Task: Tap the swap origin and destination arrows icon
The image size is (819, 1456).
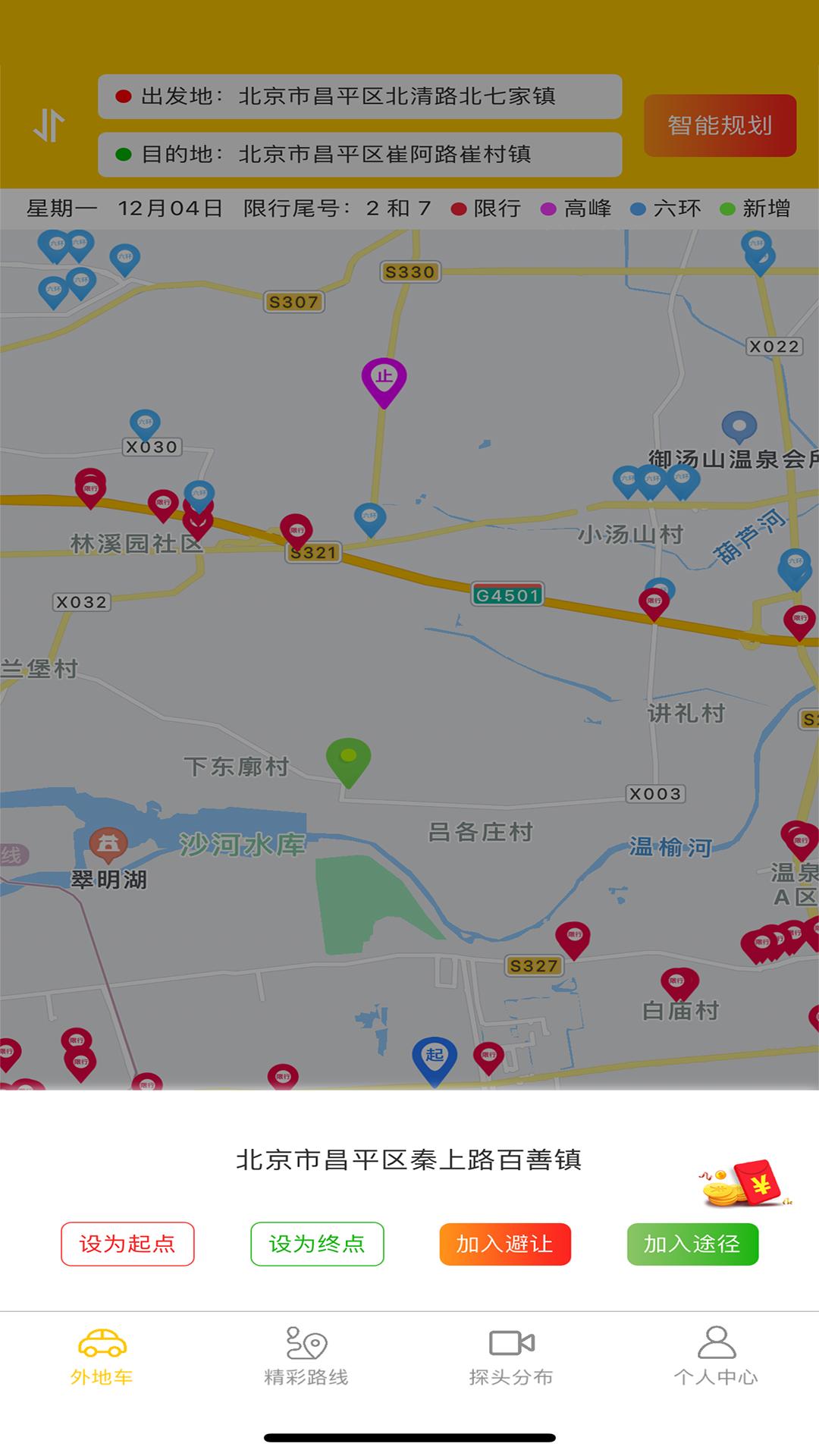Action: click(x=50, y=125)
